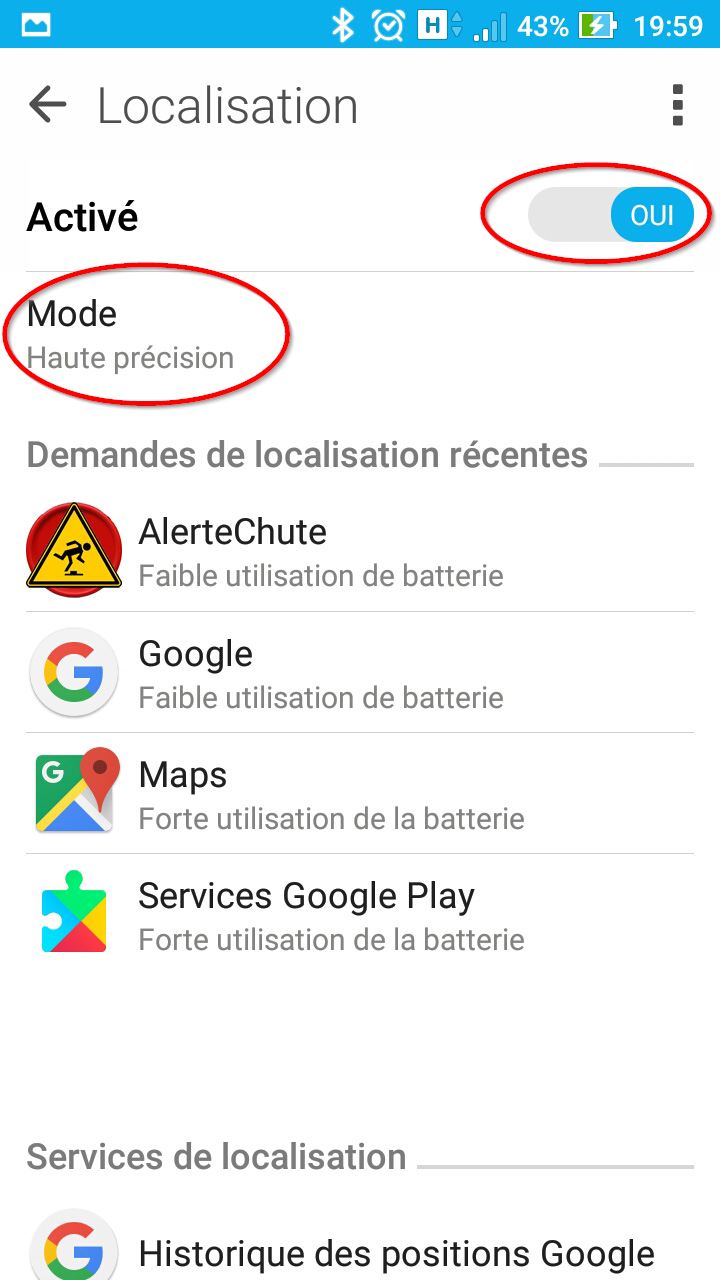Open the Mode Haute précision setting

pyautogui.click(x=130, y=334)
